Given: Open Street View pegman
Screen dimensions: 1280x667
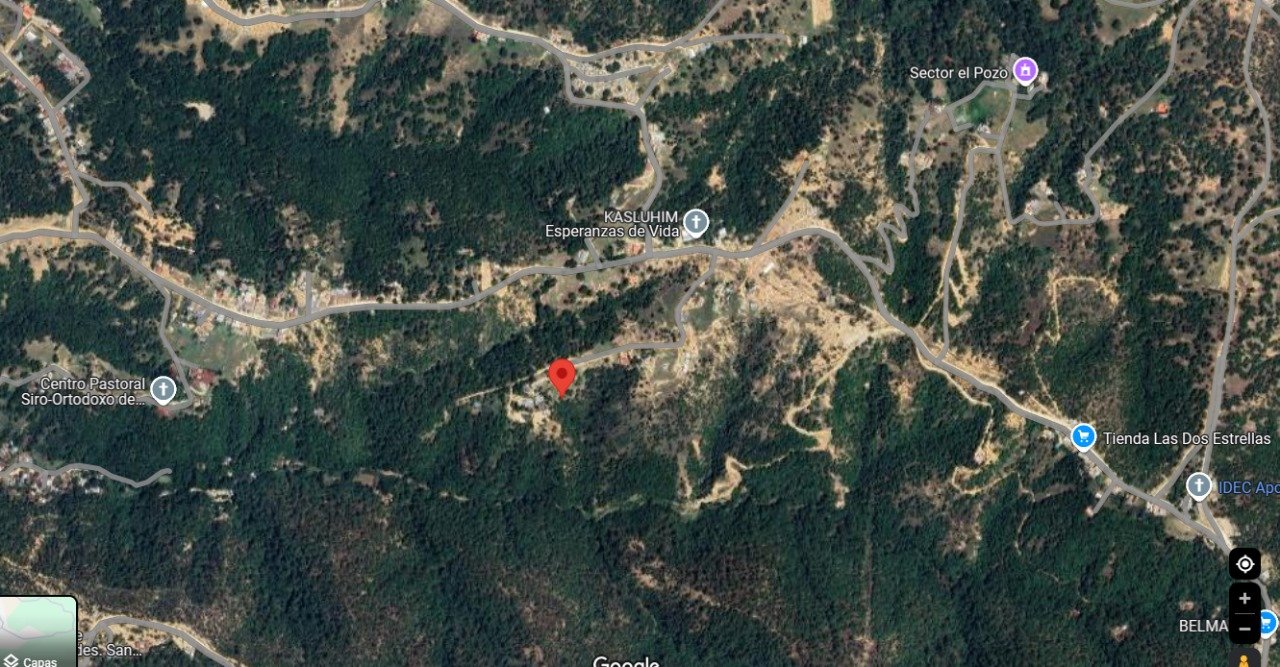Looking at the screenshot, I should coord(1244,659).
